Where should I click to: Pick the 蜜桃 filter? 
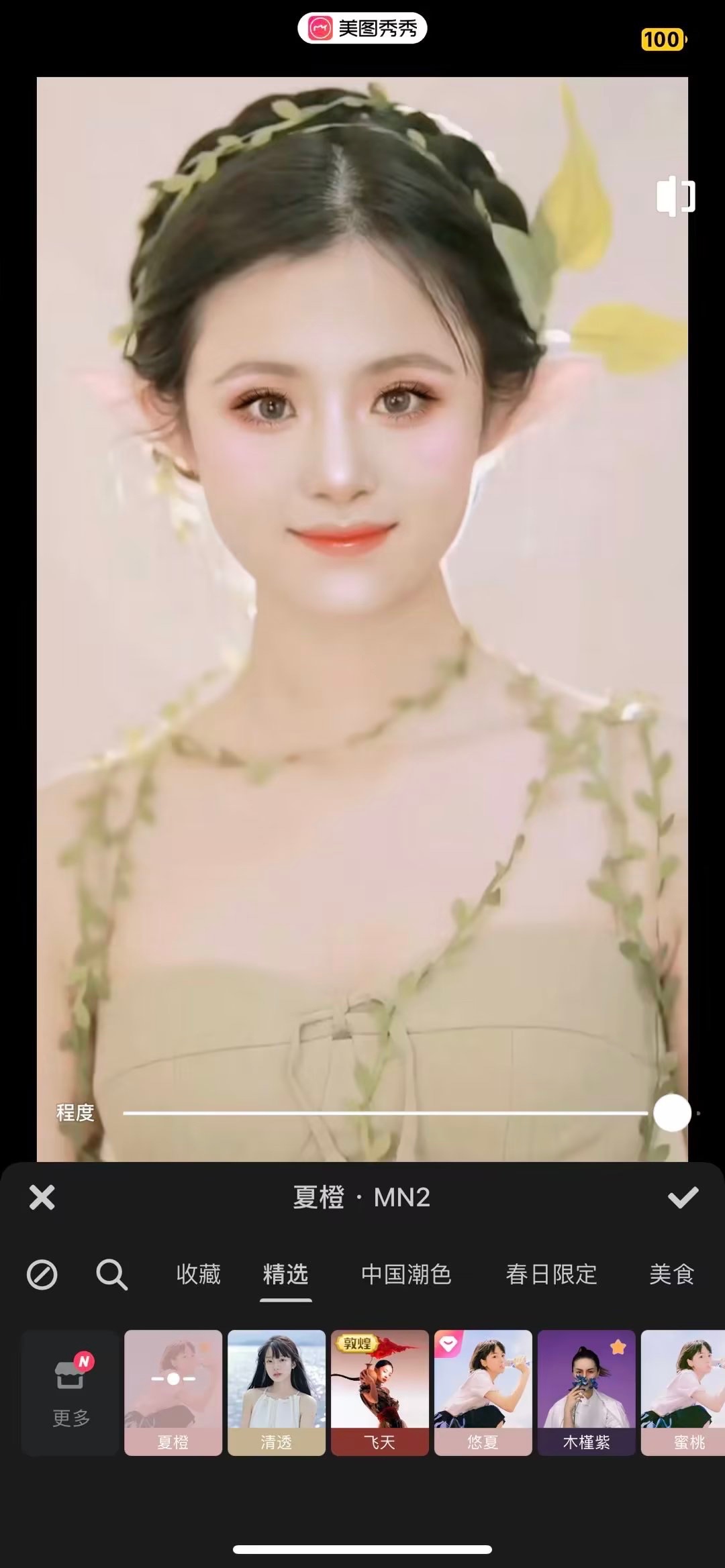point(685,1392)
